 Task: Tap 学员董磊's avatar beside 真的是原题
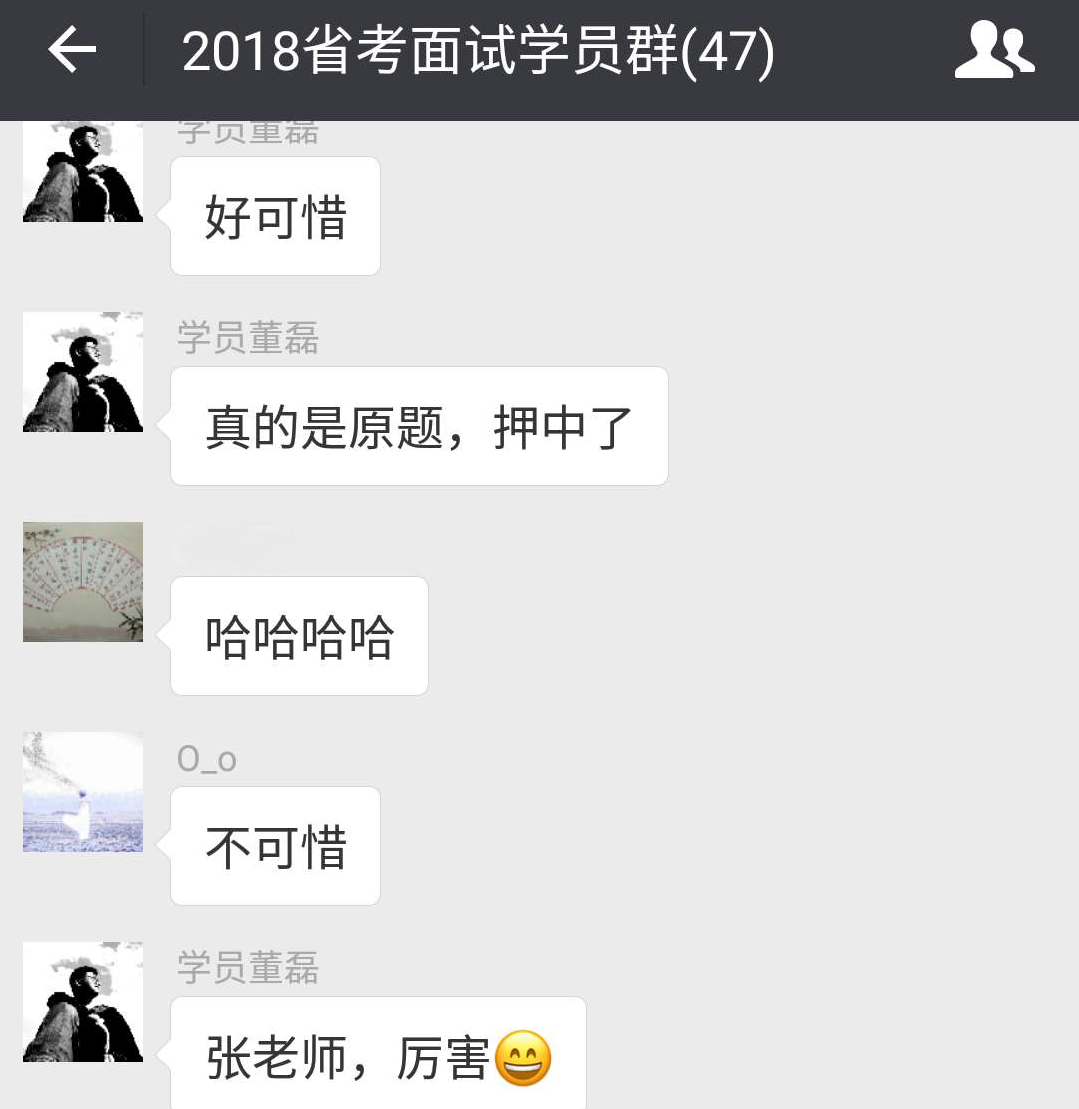[x=83, y=372]
